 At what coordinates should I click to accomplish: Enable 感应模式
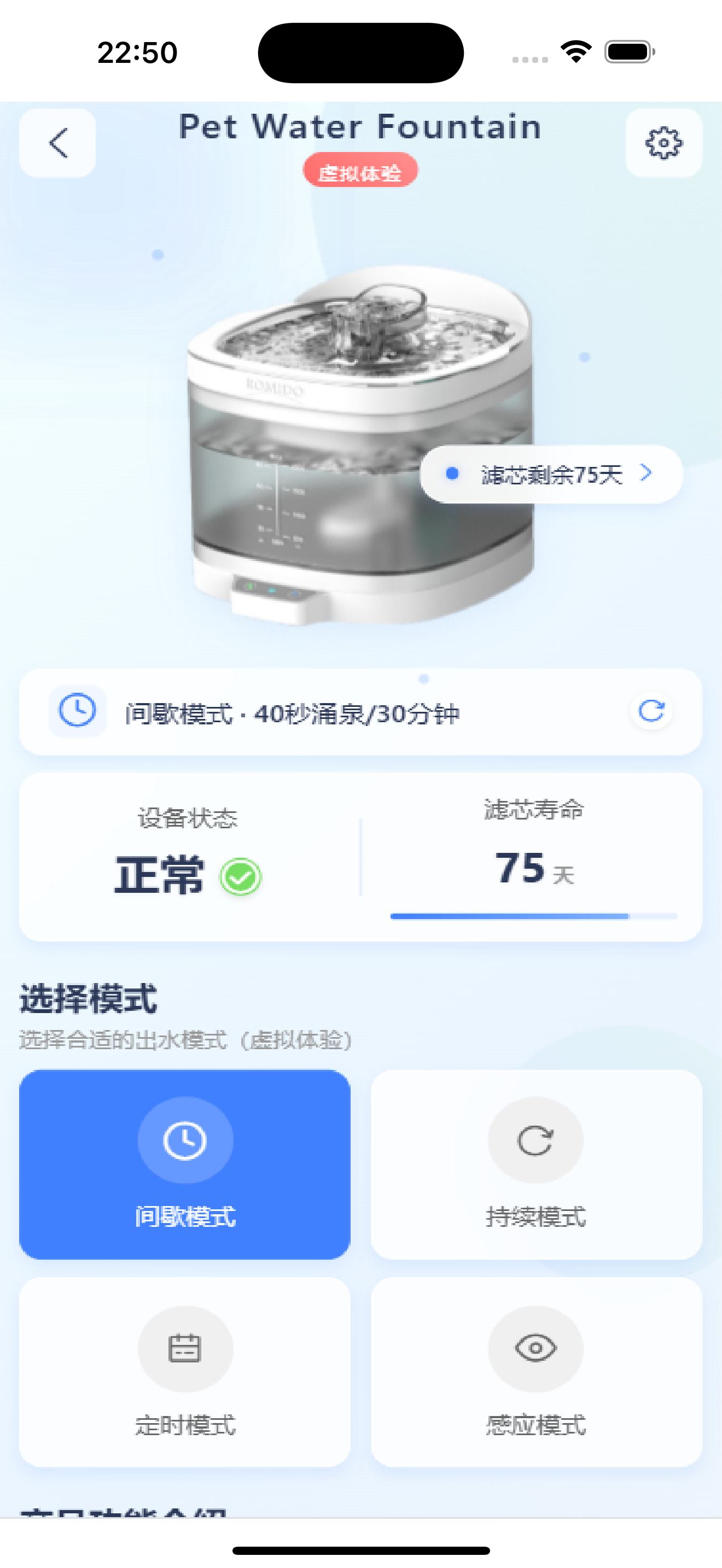[535, 1372]
